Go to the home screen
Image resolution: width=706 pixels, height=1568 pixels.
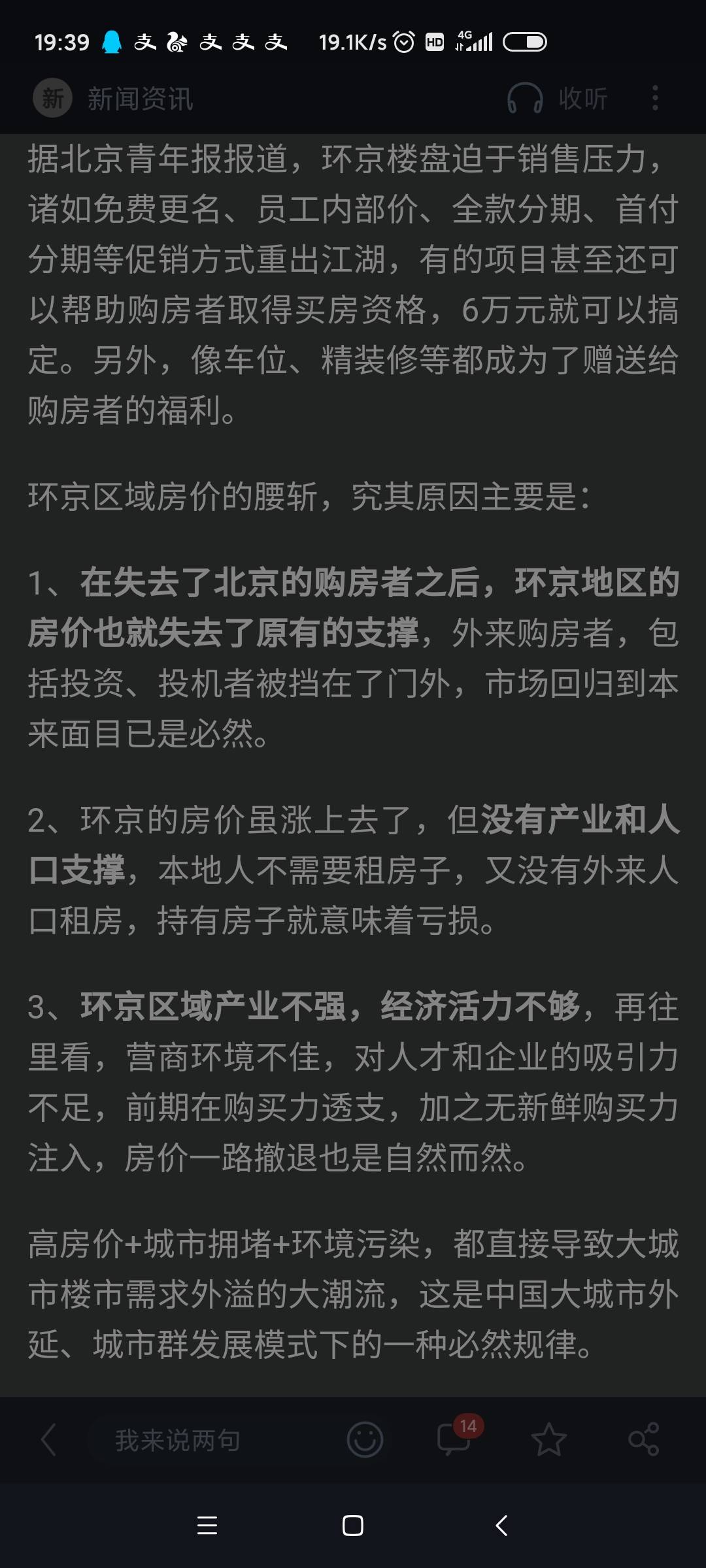tap(353, 1526)
